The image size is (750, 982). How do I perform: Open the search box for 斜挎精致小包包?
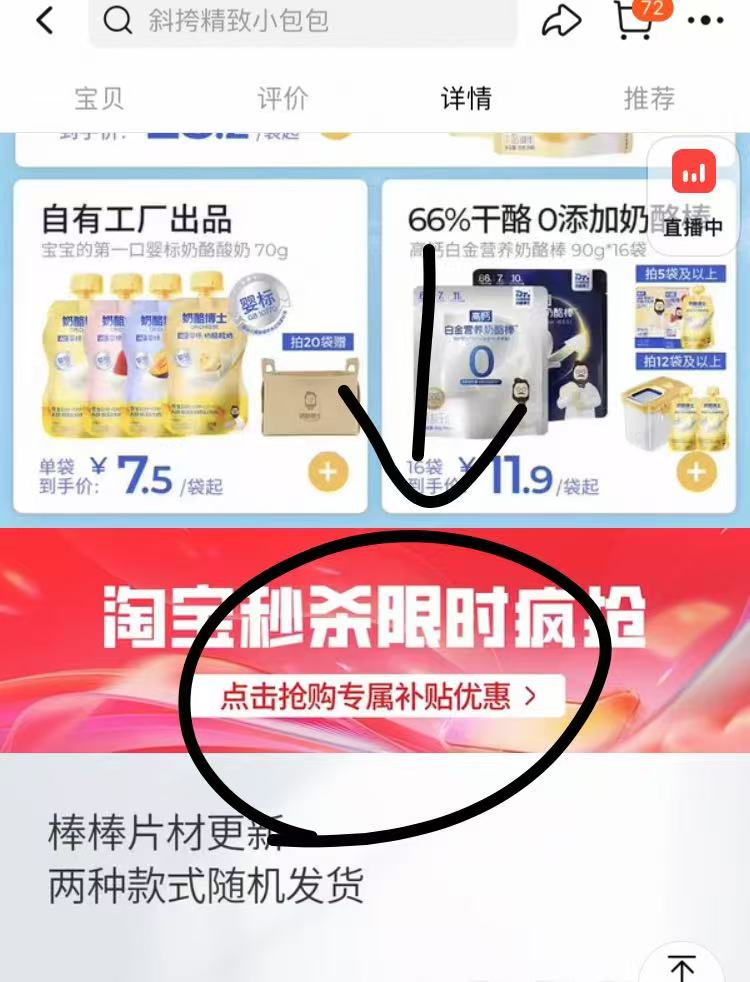pos(300,21)
